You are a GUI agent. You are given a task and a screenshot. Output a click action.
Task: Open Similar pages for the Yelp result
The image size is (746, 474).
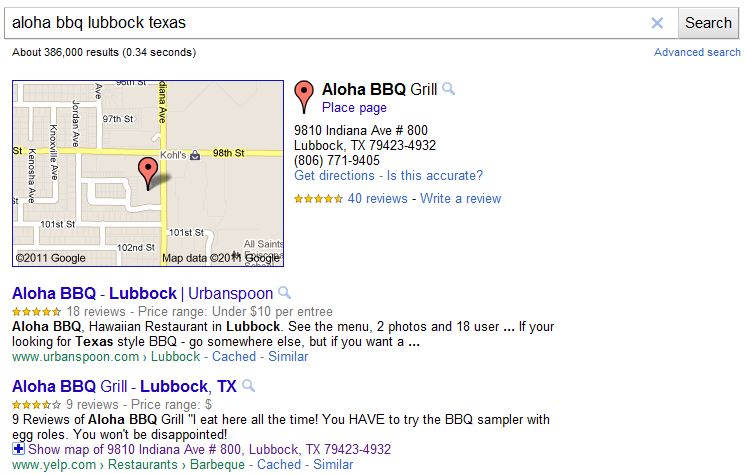[332, 465]
